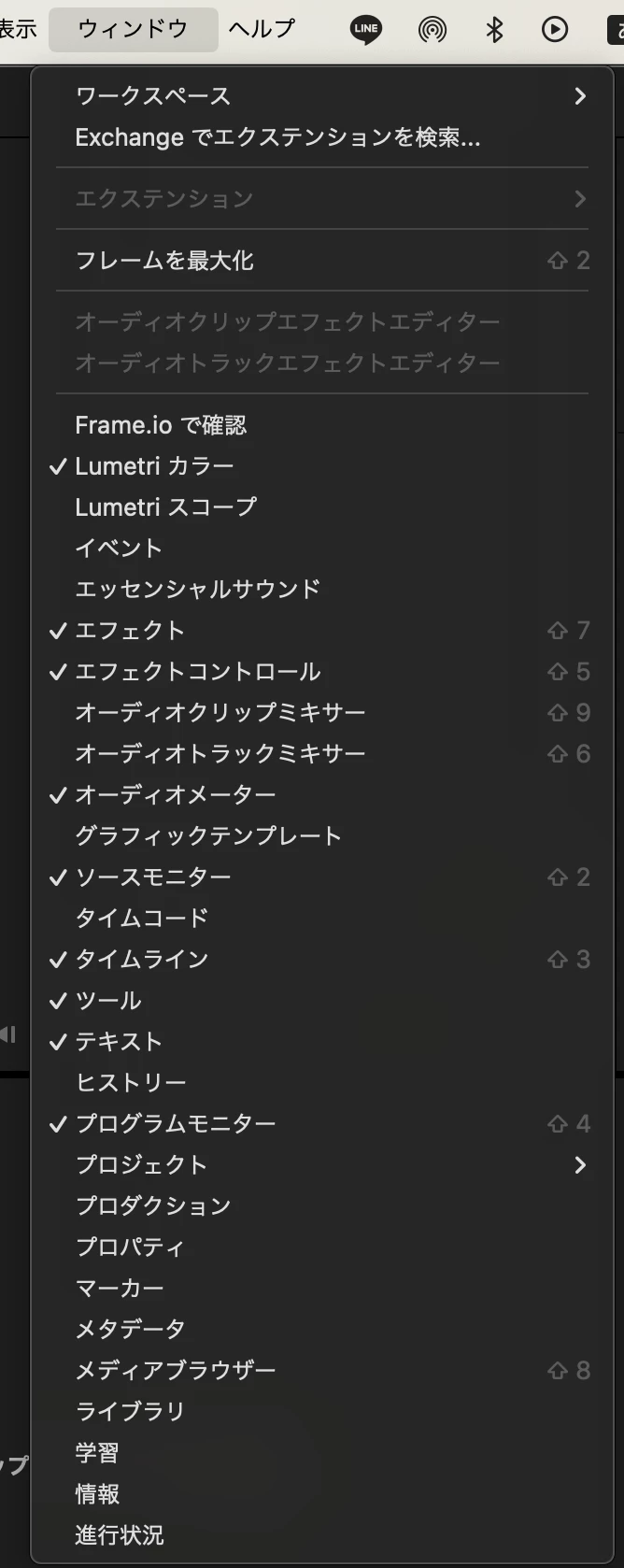Open Frame.io で確認 panel

click(x=161, y=425)
